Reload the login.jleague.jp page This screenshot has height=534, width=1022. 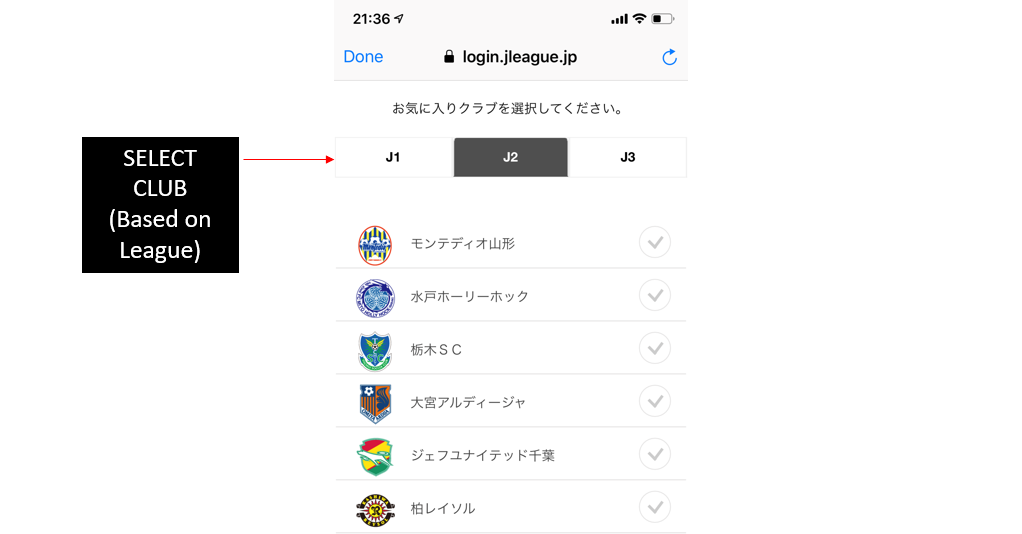point(670,57)
